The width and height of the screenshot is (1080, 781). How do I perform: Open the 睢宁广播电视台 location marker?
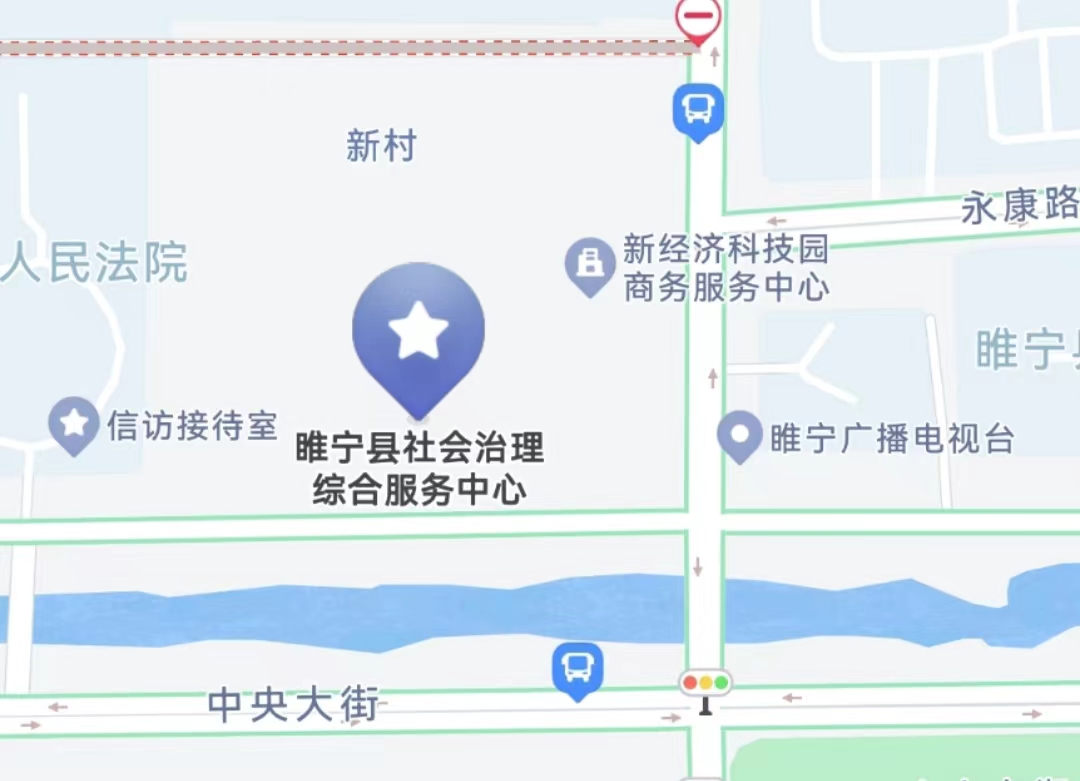coord(740,436)
